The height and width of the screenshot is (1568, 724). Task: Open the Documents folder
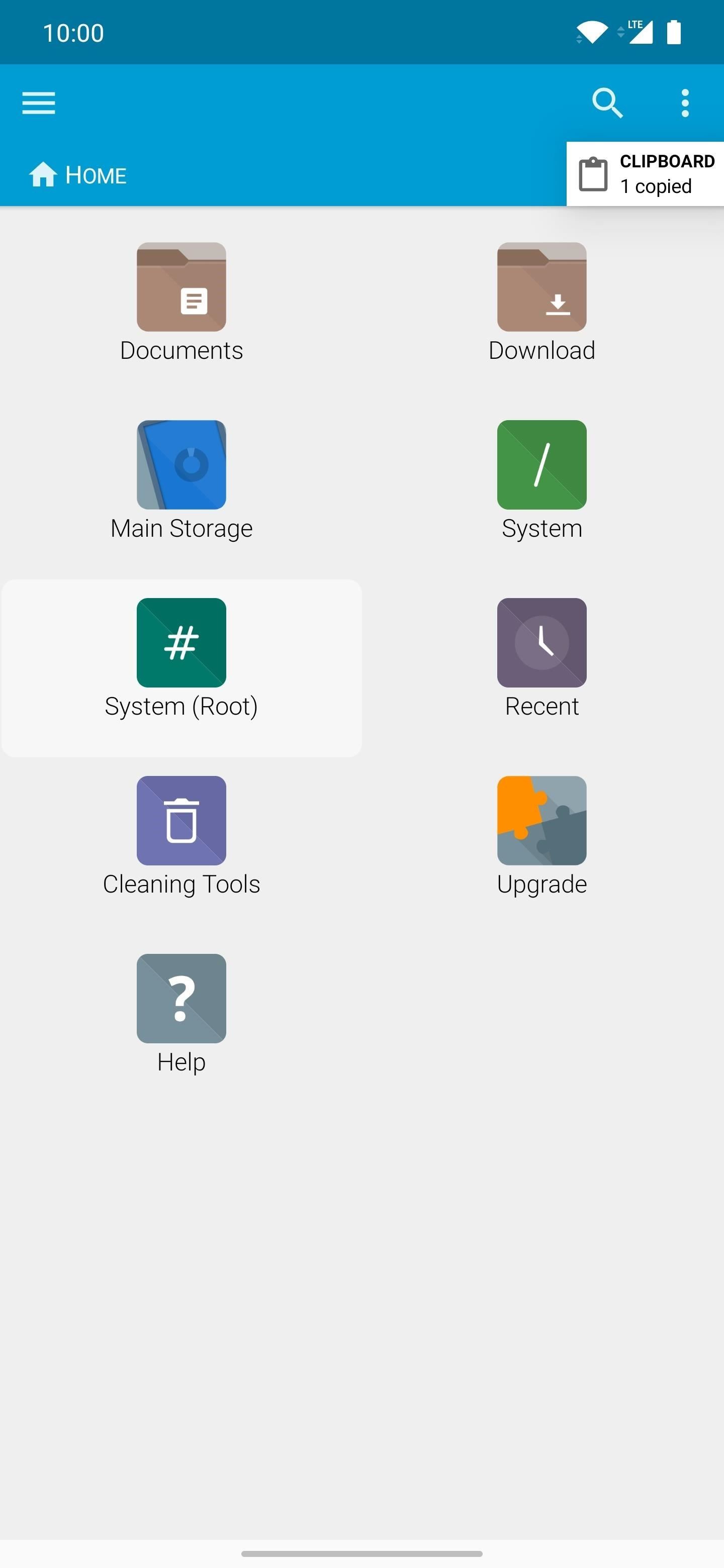(181, 303)
